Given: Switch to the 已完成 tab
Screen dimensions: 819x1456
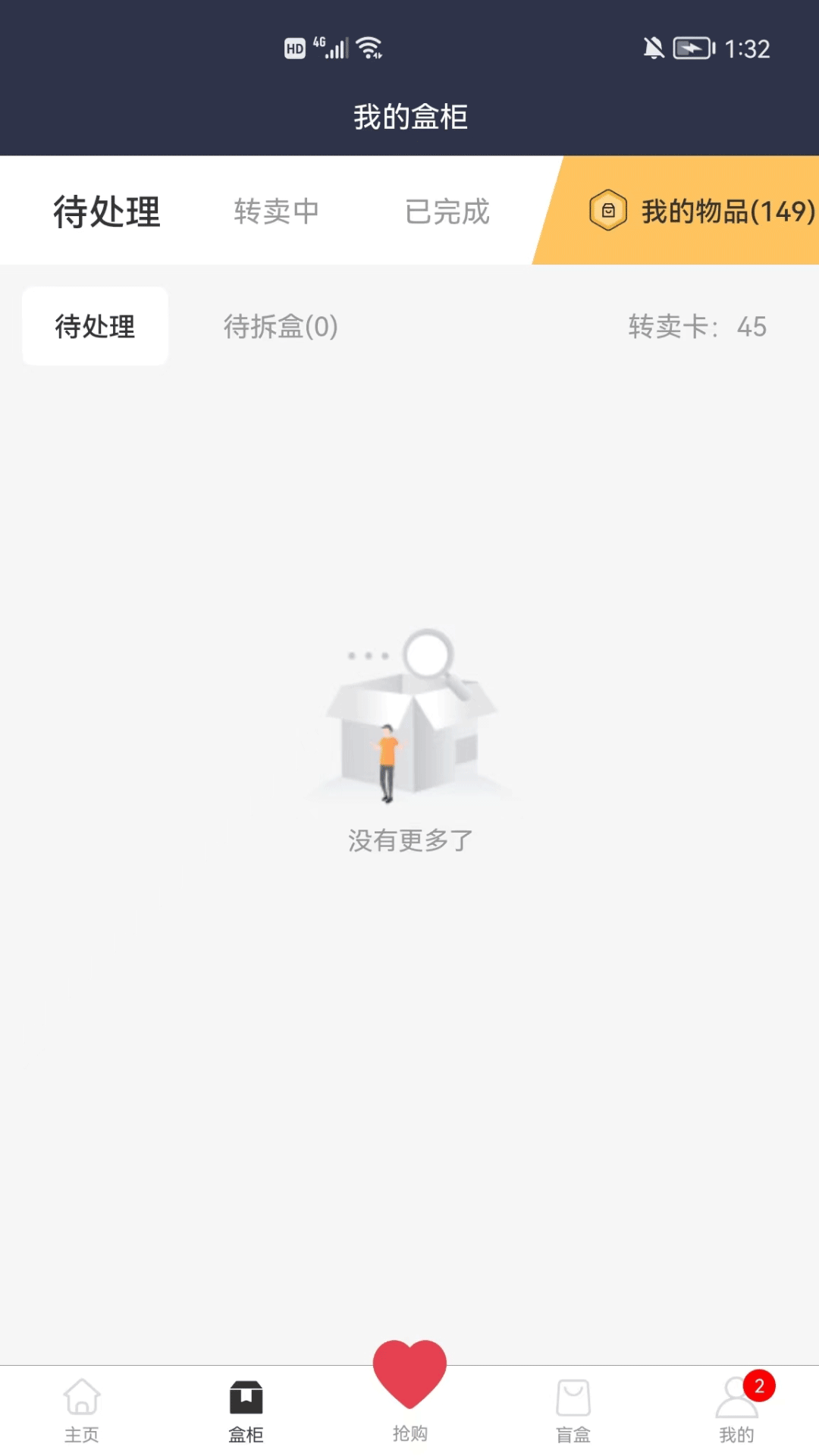Looking at the screenshot, I should 447,211.
